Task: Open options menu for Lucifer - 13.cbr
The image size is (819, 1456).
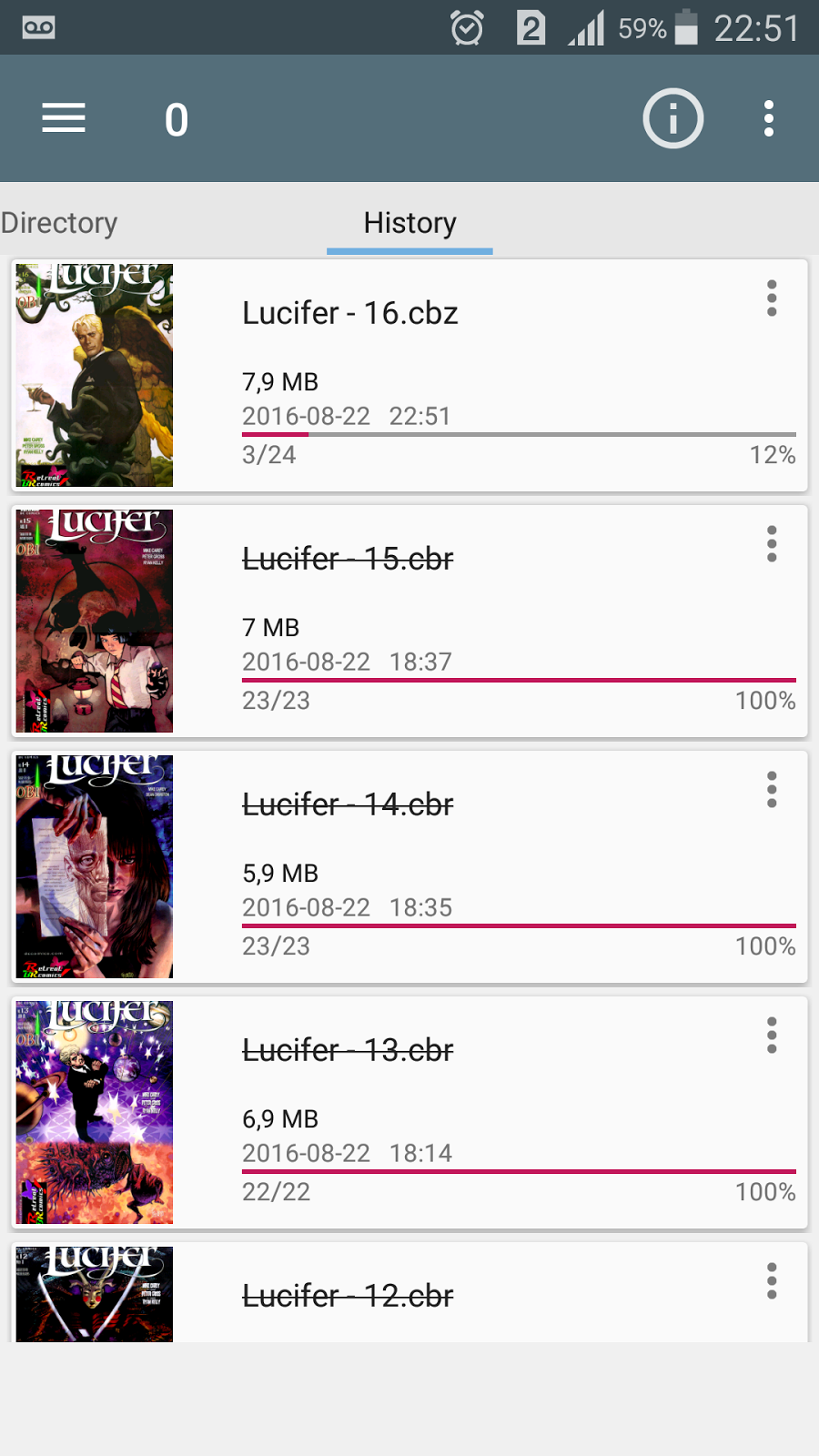Action: tap(771, 1035)
